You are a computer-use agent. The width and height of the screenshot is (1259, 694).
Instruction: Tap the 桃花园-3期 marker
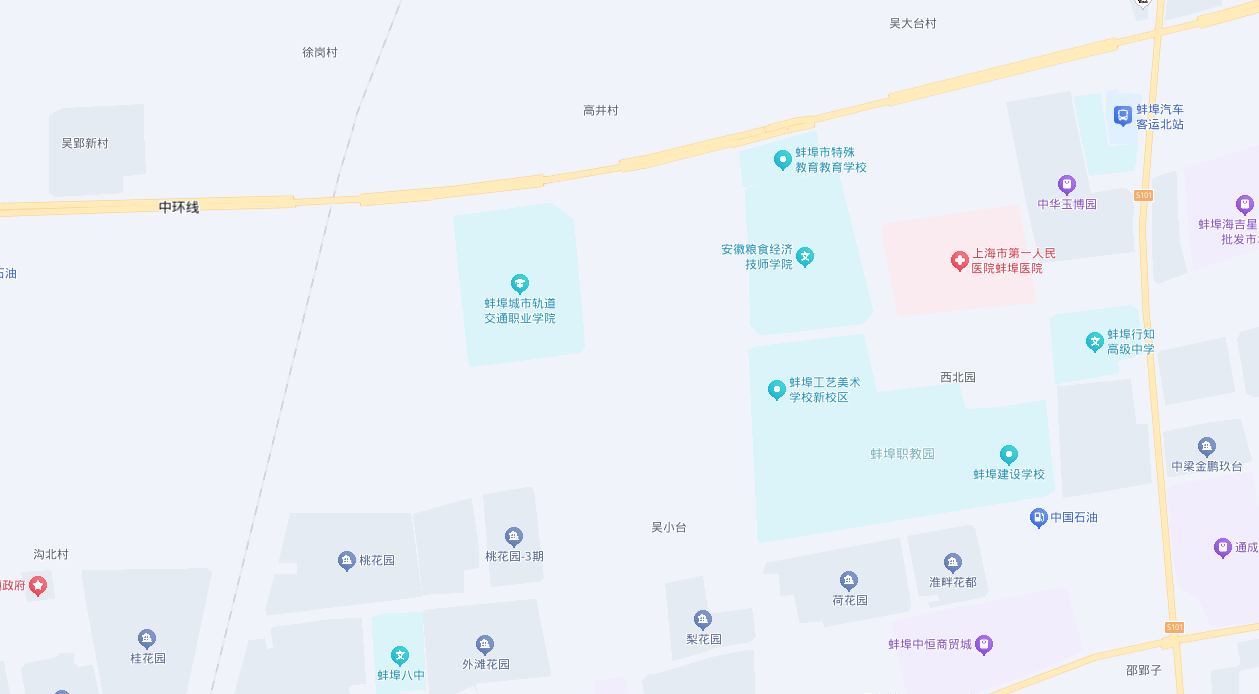(514, 537)
